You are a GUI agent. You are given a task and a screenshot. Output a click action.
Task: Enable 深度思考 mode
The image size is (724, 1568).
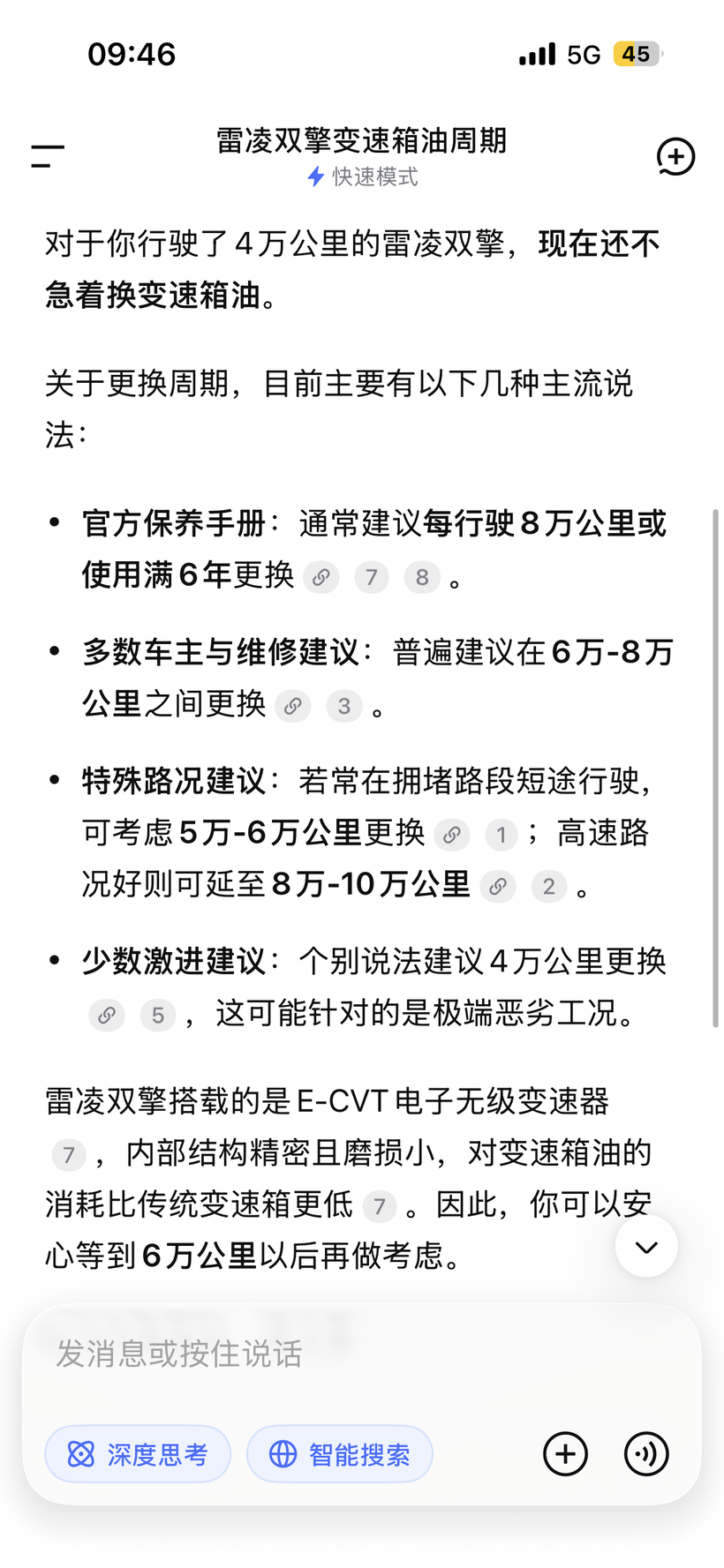[138, 1454]
